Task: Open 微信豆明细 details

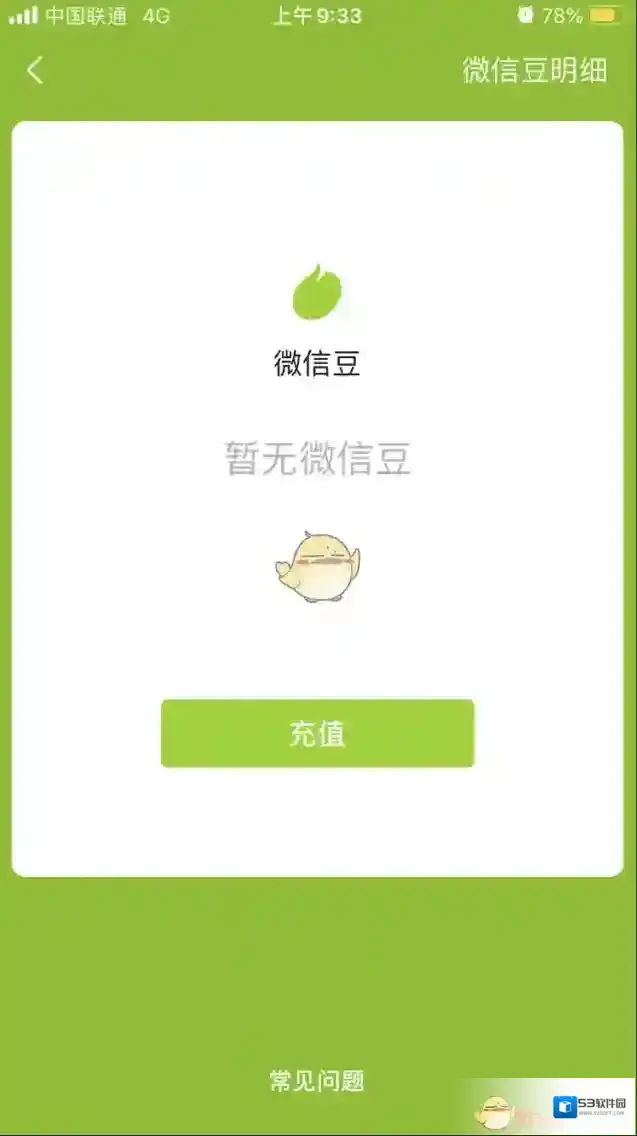Action: pos(534,70)
